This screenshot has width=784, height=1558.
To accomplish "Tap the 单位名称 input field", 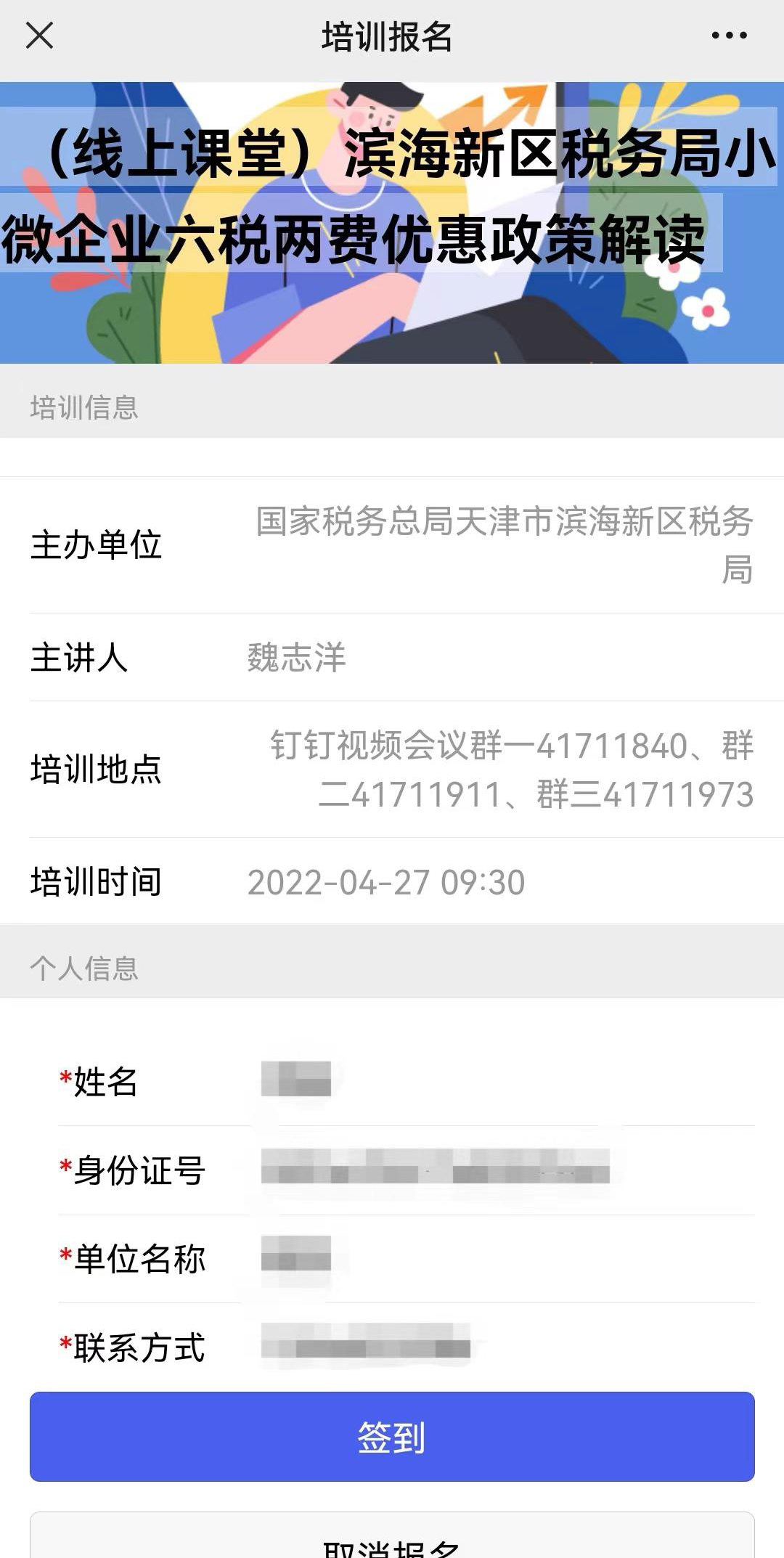I will 507,1257.
